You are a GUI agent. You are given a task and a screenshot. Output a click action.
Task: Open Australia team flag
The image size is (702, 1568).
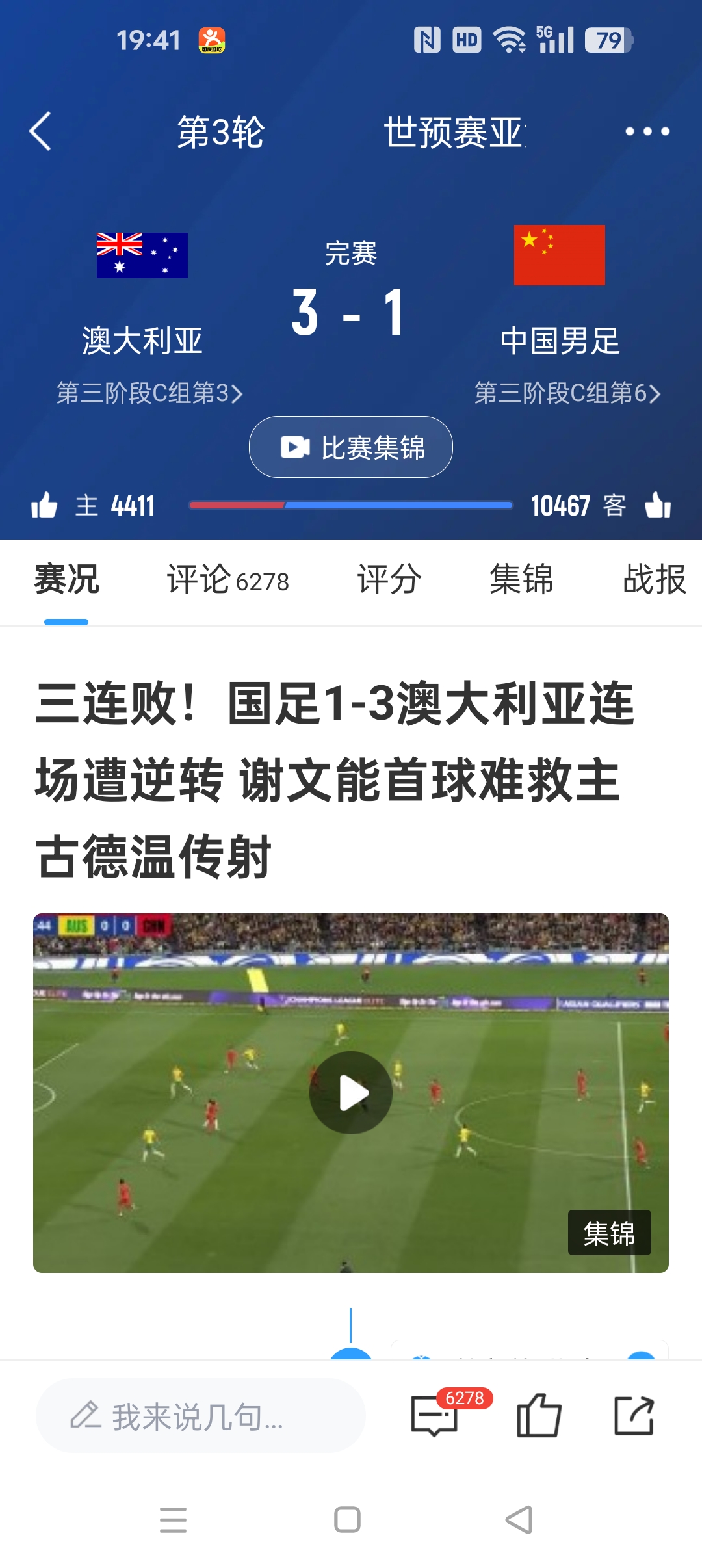tap(142, 255)
